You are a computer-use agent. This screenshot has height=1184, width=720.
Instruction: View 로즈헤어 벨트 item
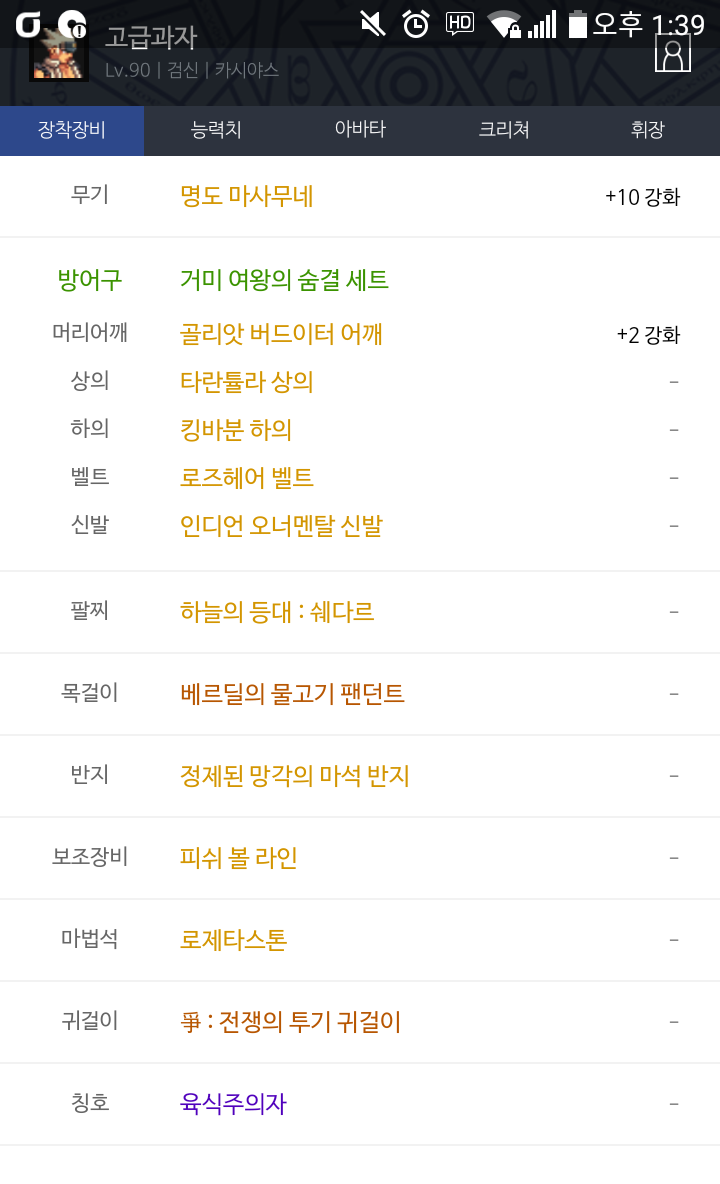point(246,478)
